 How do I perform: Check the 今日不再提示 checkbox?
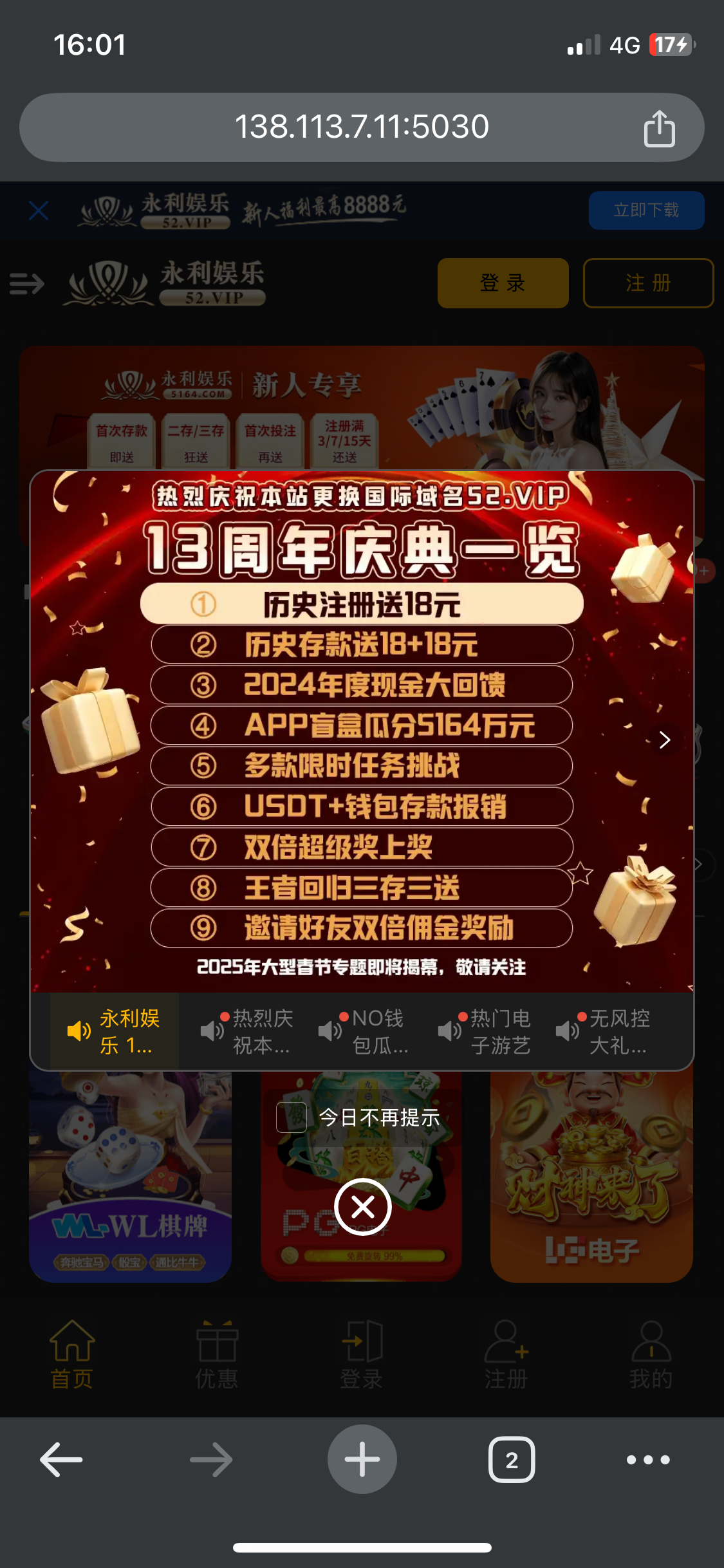(292, 1117)
